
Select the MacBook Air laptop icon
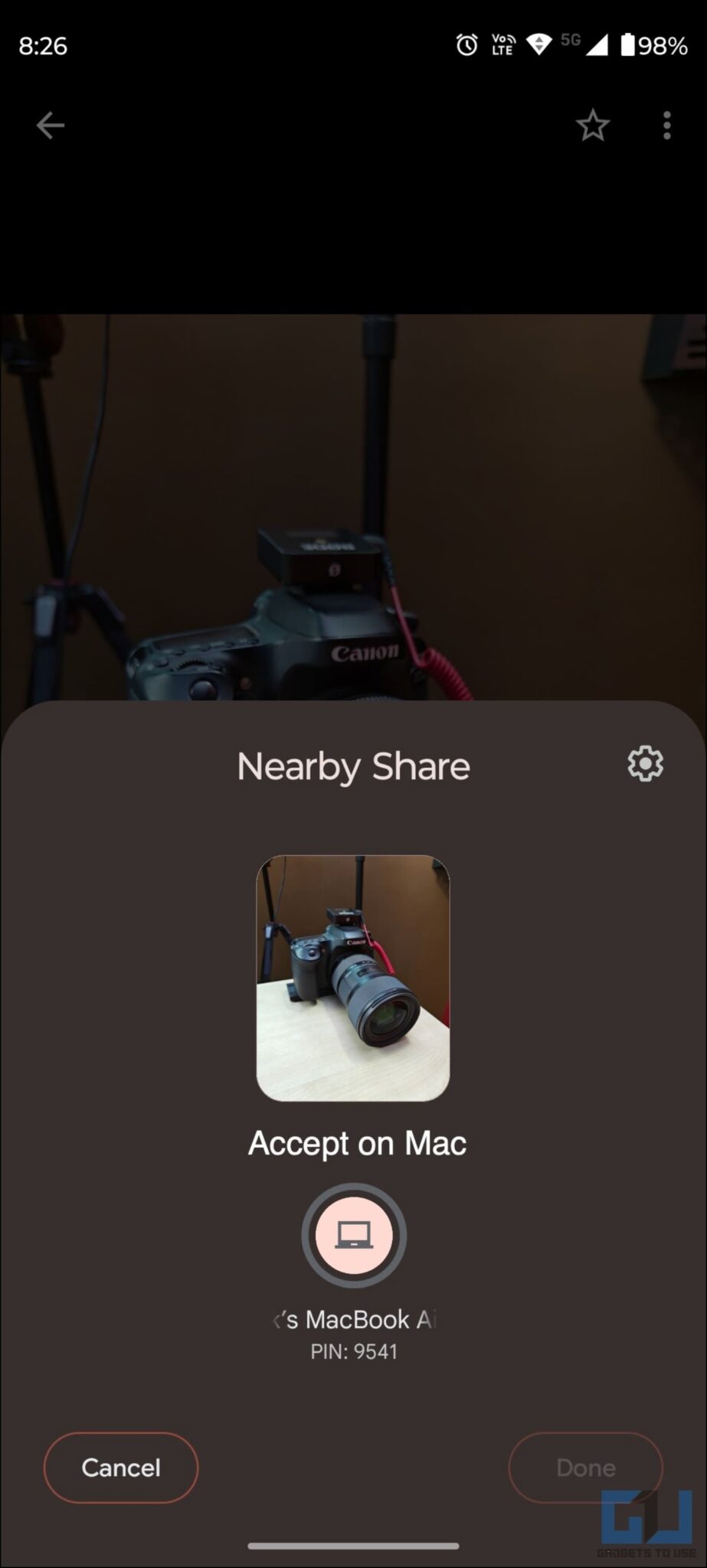[353, 1236]
